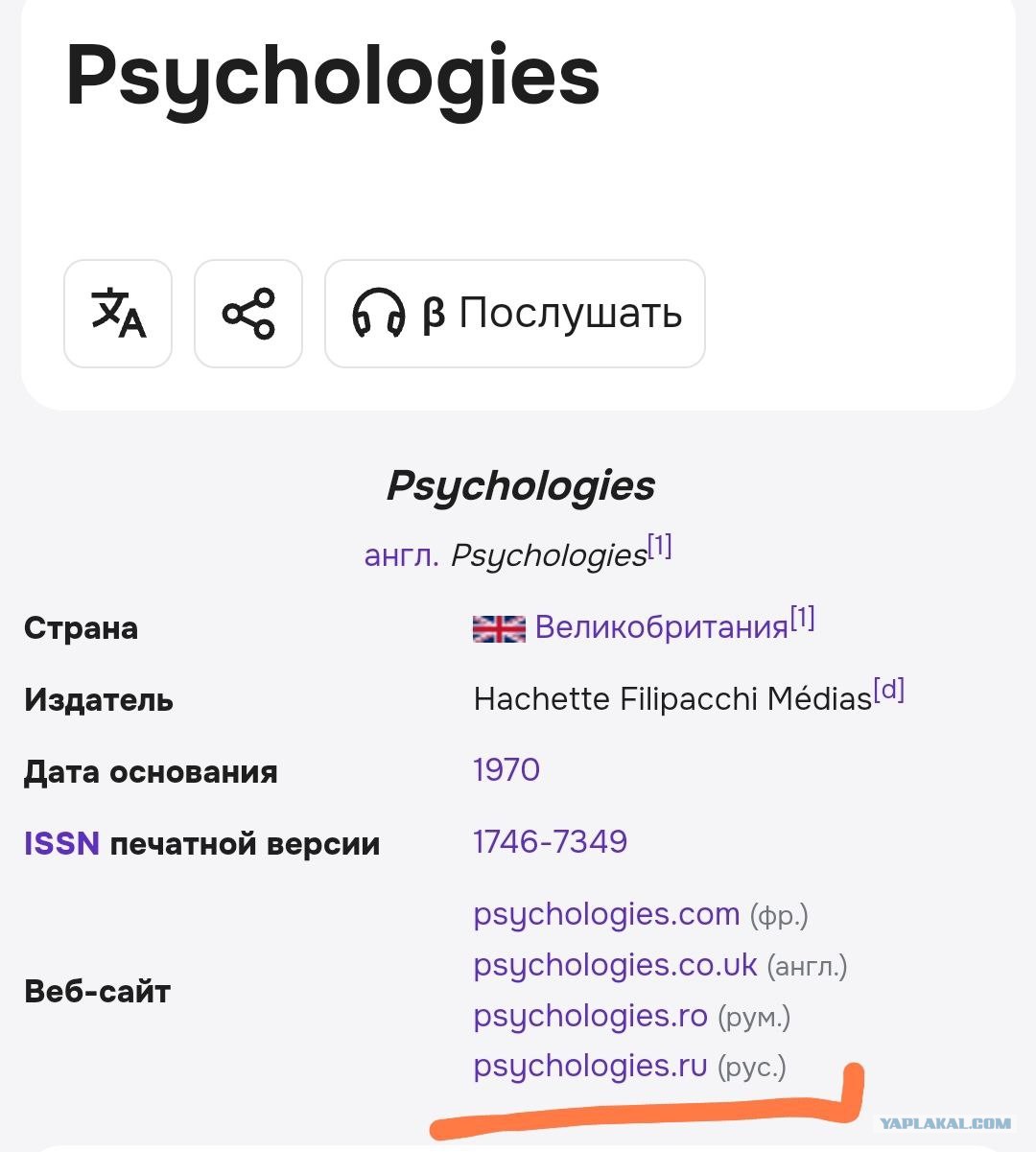This screenshot has width=1036, height=1152.
Task: Visit psychologies.ro website link
Action: 590,1016
